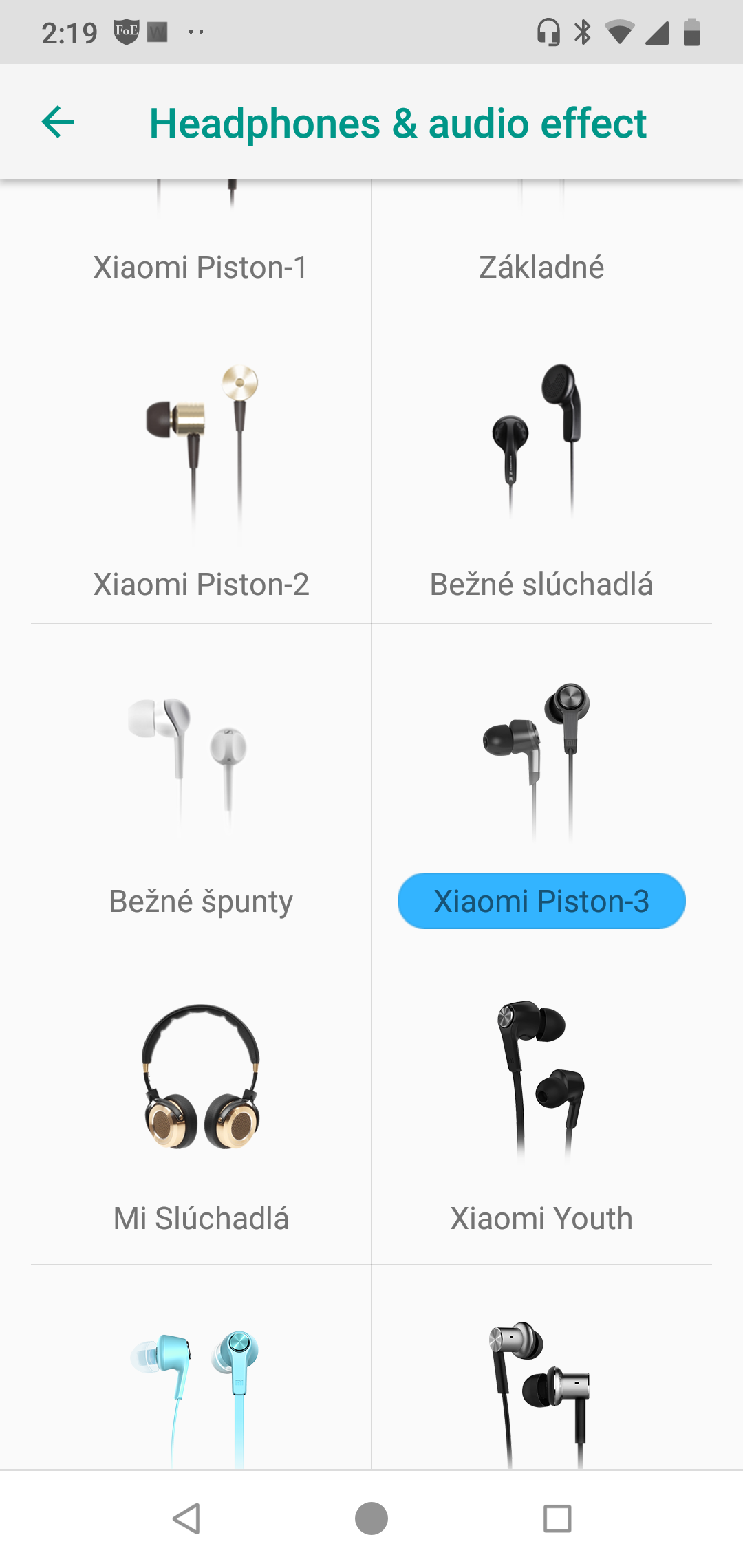
Task: Choose the Základné headphone option
Action: click(x=542, y=241)
